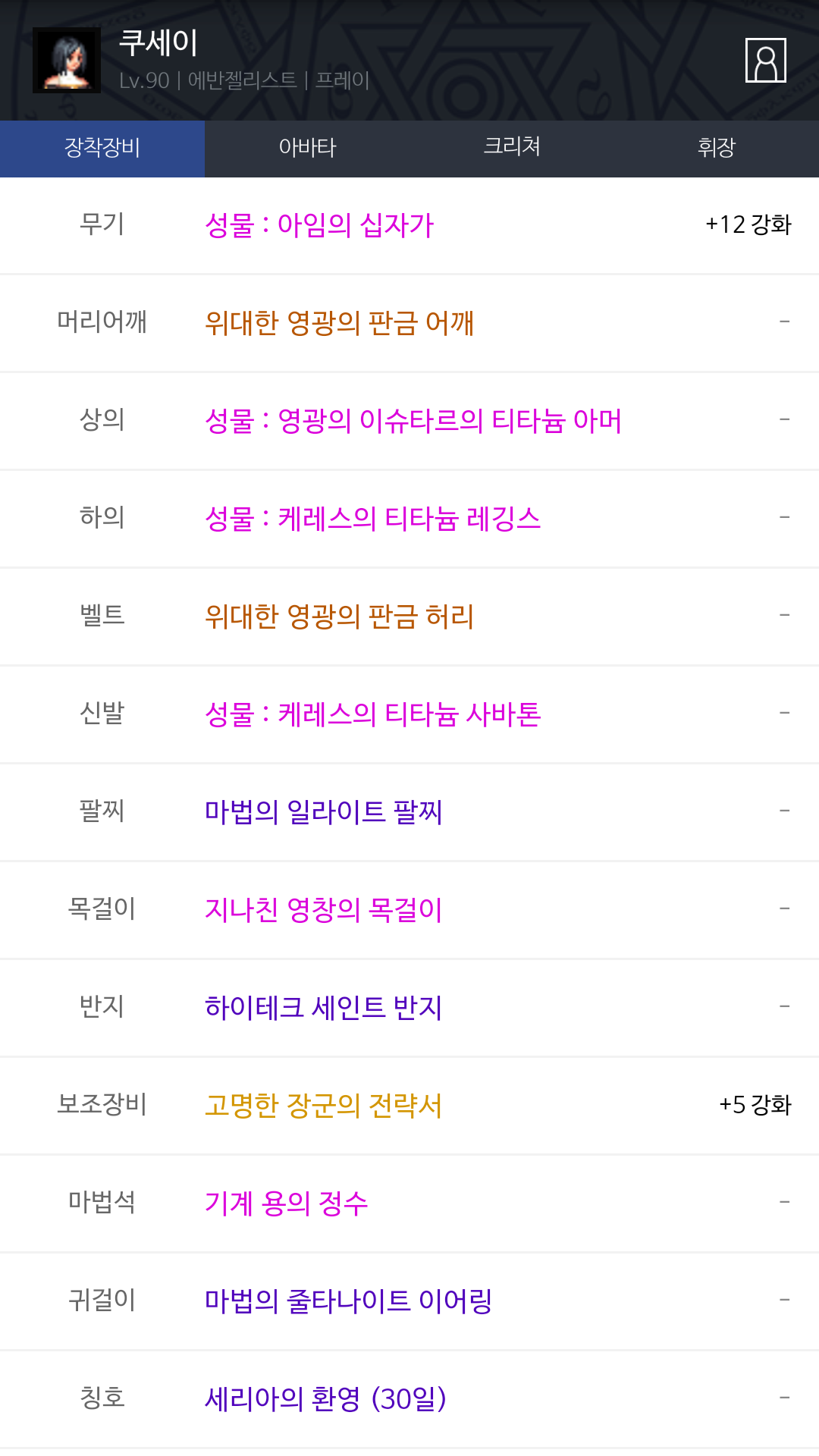Open weapon item 성물 : 아임의 십자가
The width and height of the screenshot is (819, 1456).
coord(319,225)
